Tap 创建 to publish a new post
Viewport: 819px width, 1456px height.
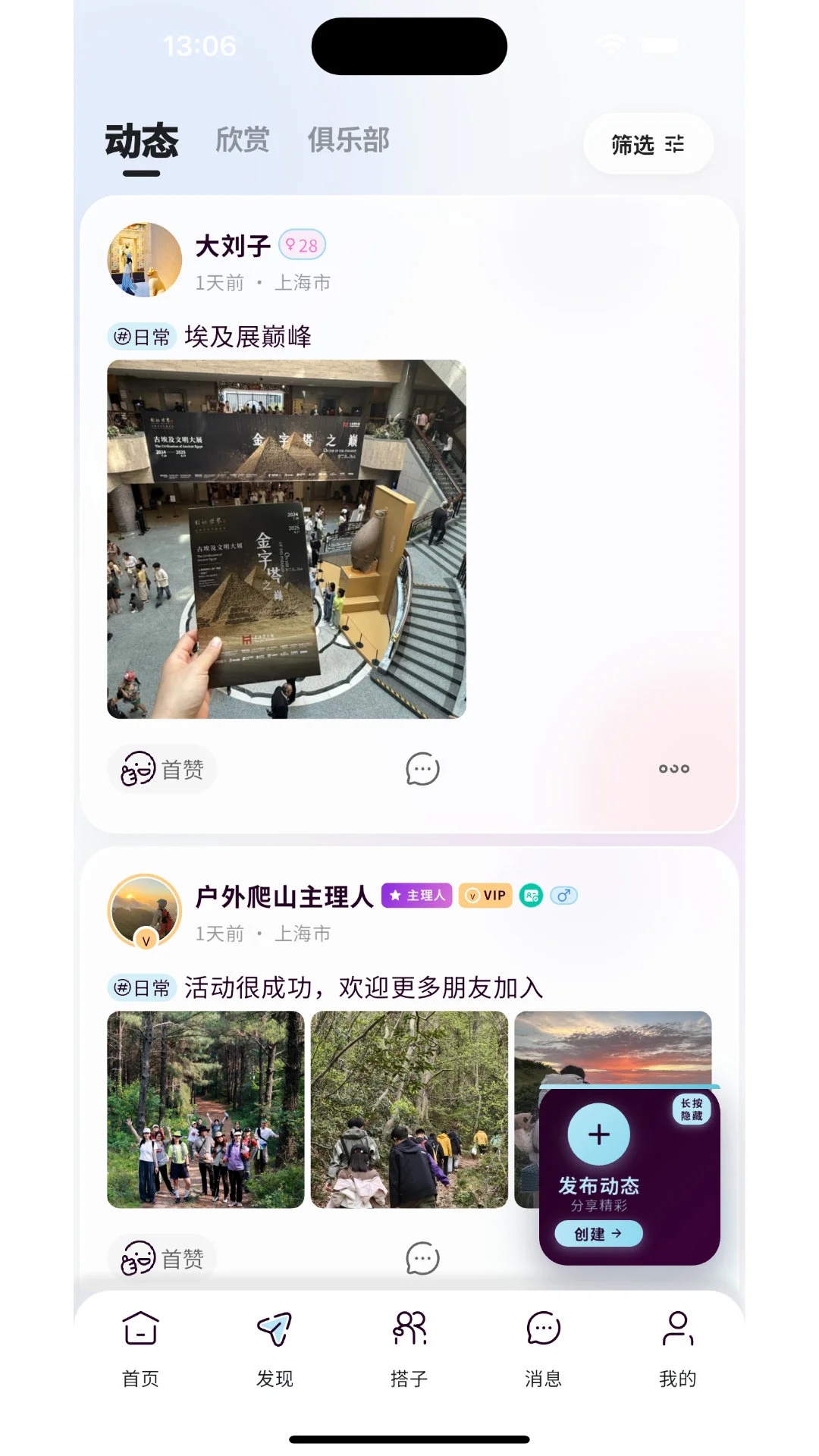point(598,1234)
